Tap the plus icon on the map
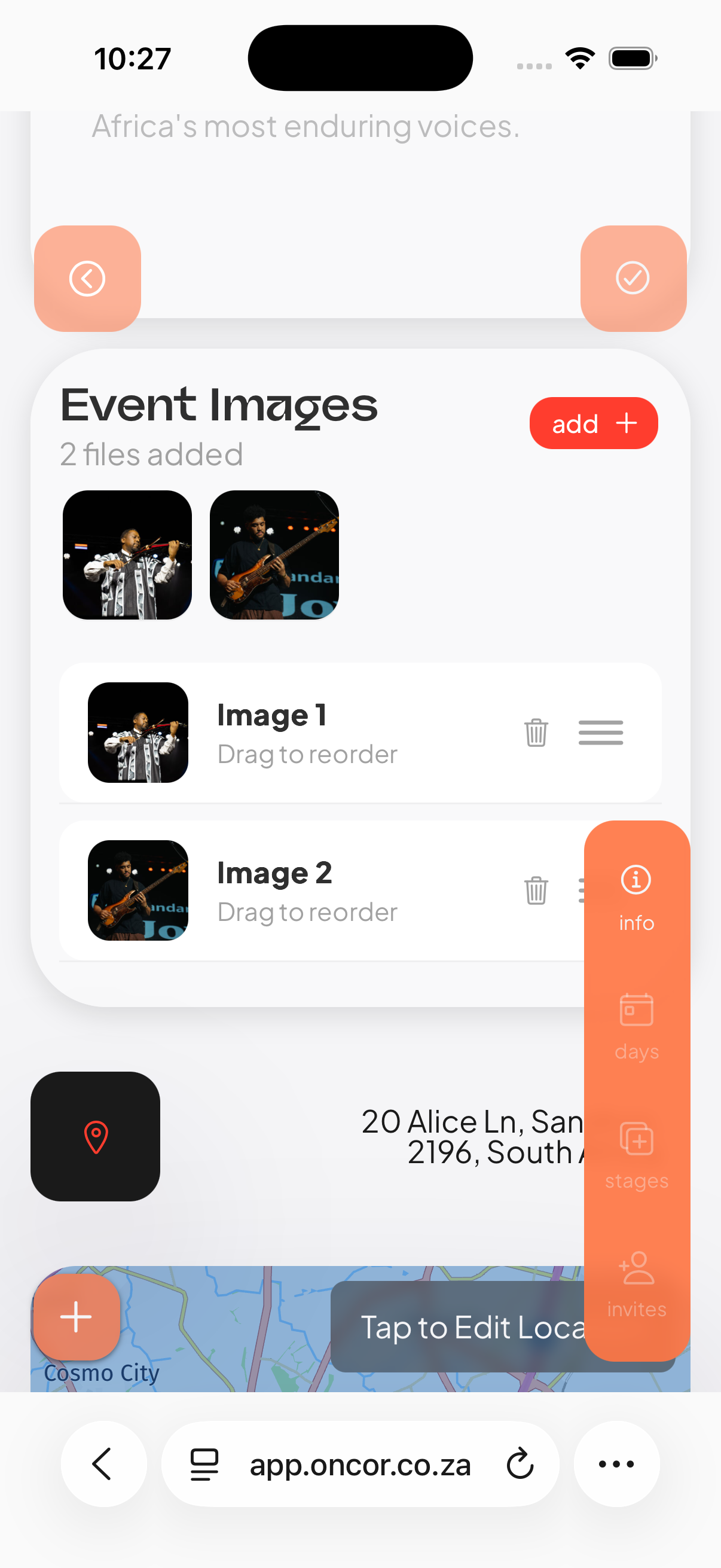The height and width of the screenshot is (1568, 721). 75,1317
